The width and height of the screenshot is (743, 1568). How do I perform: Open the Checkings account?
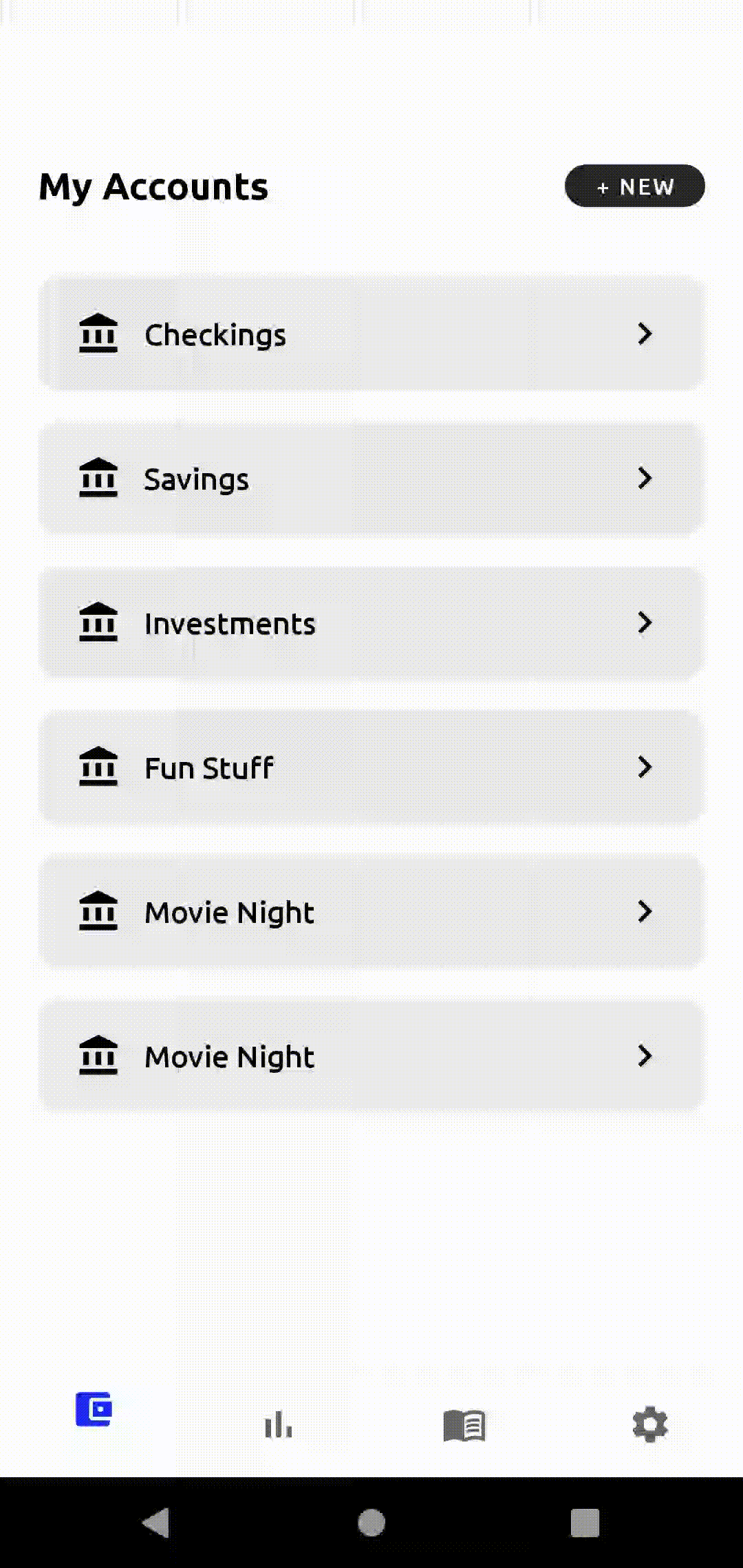(371, 334)
